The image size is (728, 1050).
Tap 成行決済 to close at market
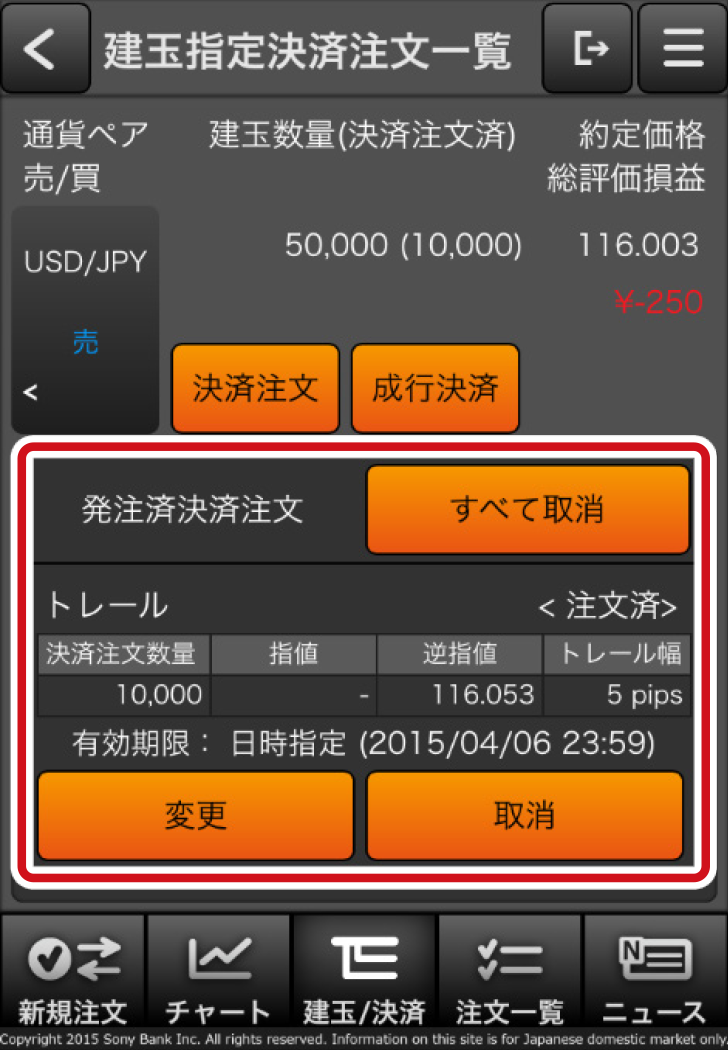pyautogui.click(x=435, y=388)
